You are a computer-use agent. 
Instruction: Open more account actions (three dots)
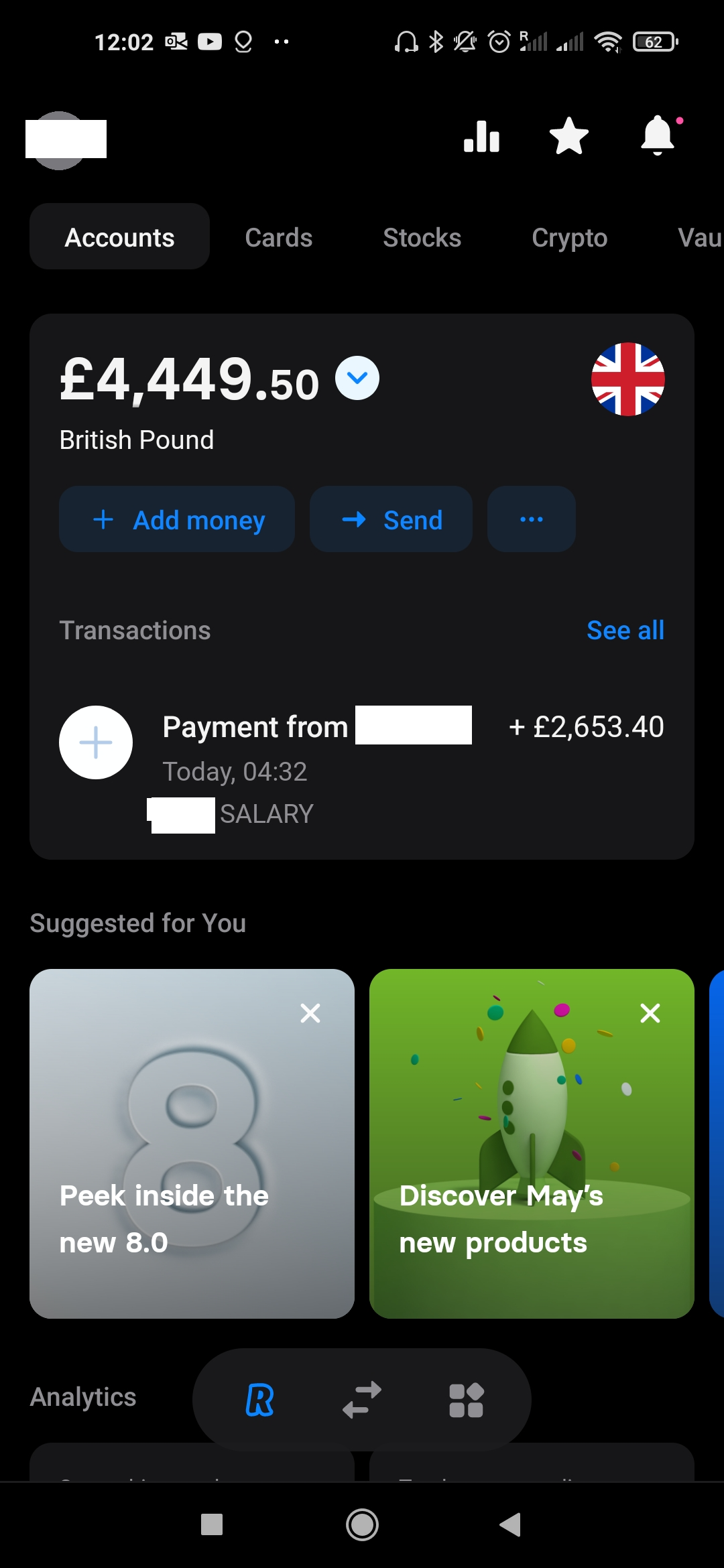(531, 520)
